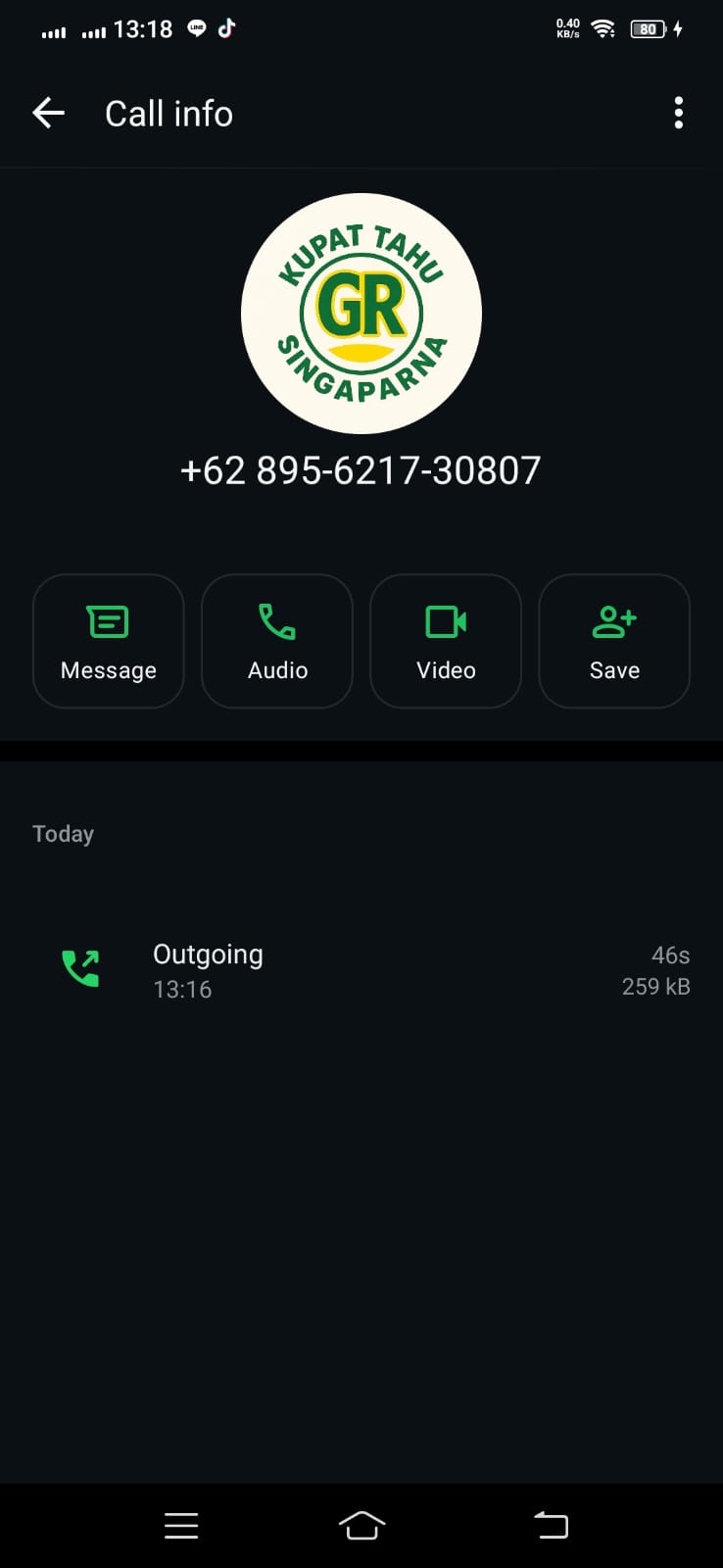The width and height of the screenshot is (723, 1568).
Task: Save this number as a contact
Action: click(x=614, y=641)
